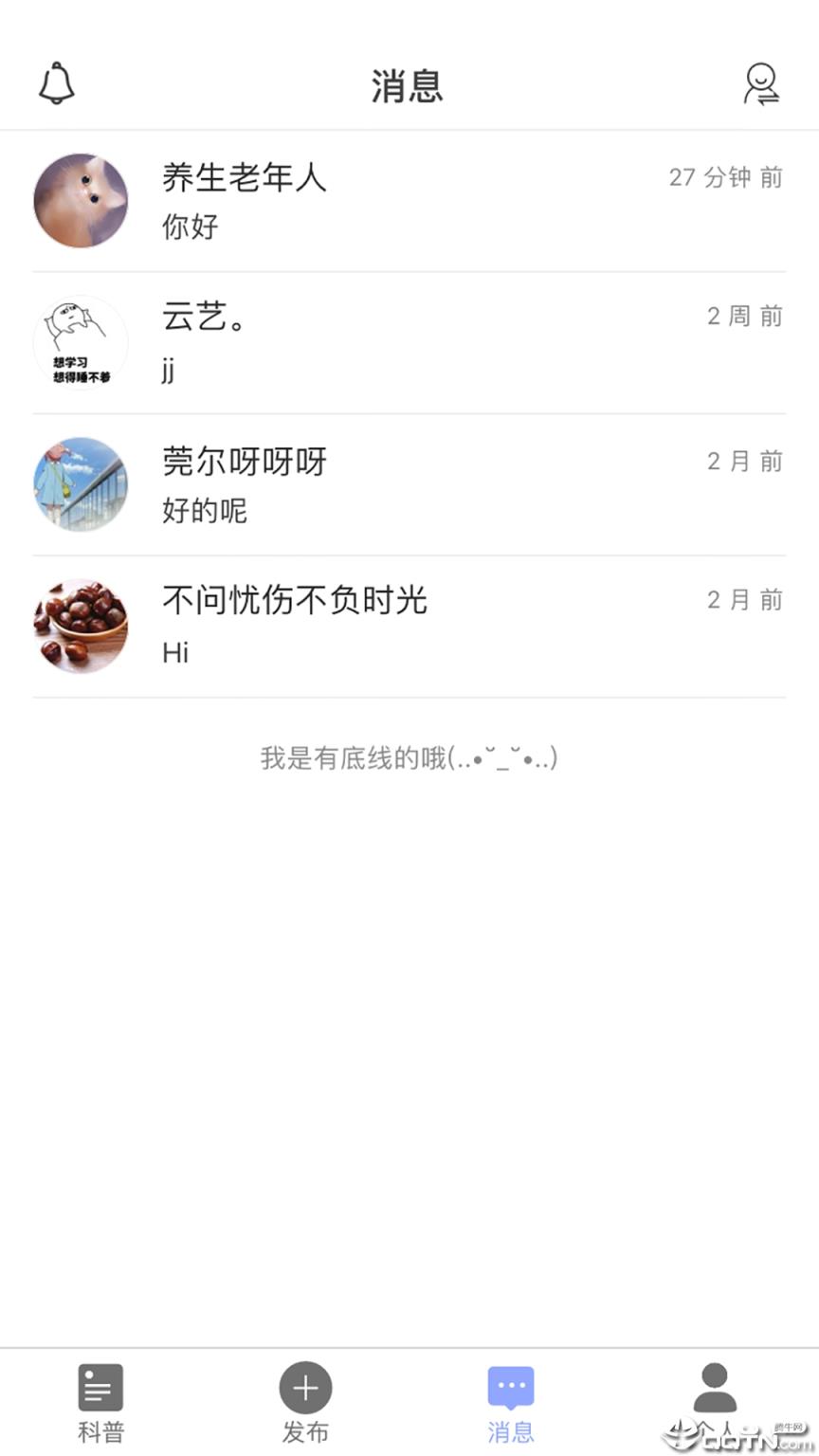Open 养生老年人's avatar picture
This screenshot has height=1456, width=819.
(x=81, y=201)
